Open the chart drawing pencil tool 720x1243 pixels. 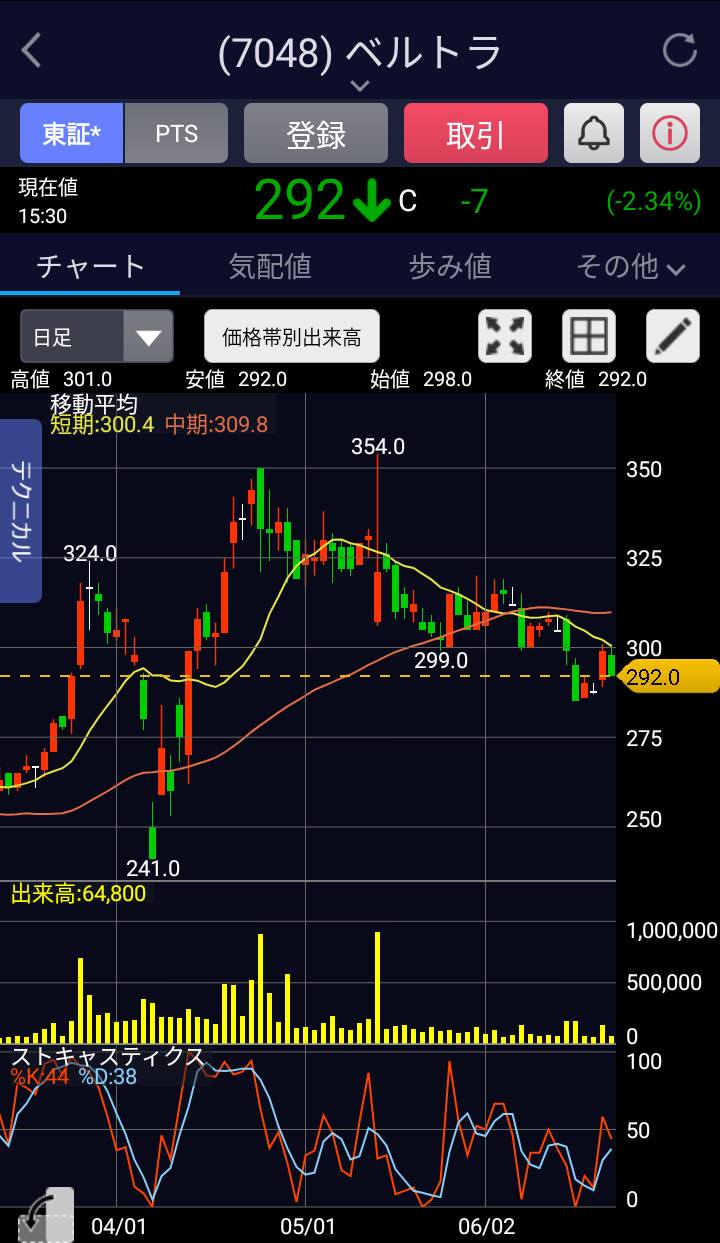tap(673, 336)
